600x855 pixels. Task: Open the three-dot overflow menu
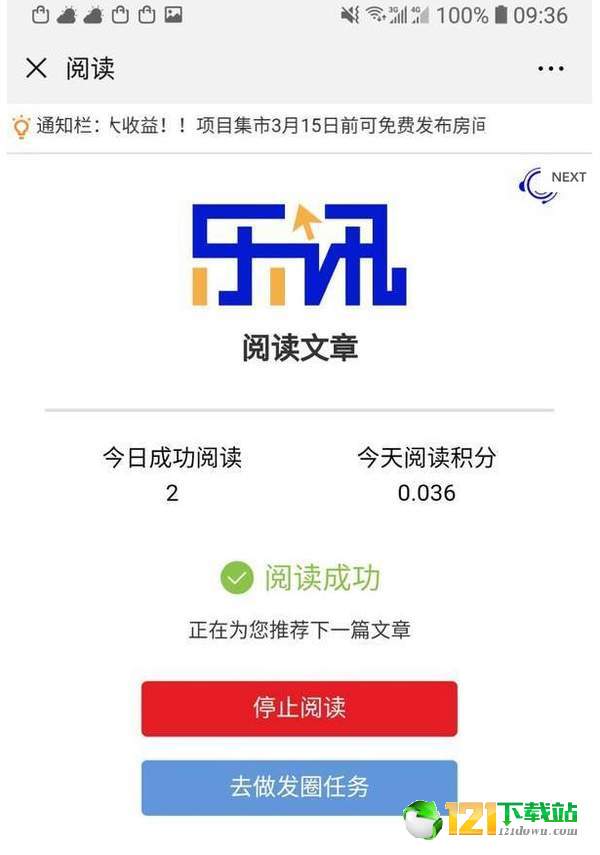tap(551, 69)
